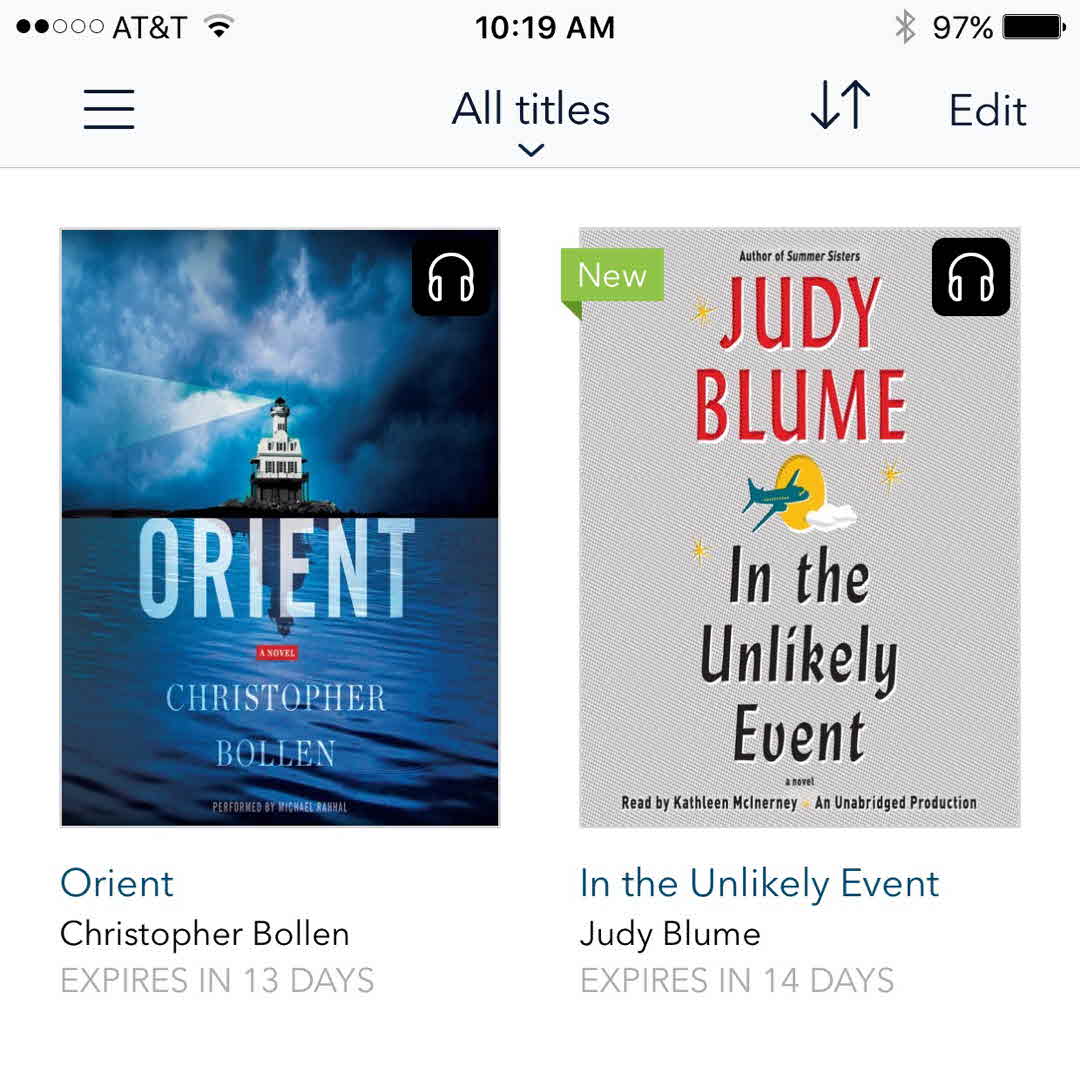
Task: Tap Edit in the top bar
Action: pyautogui.click(x=987, y=110)
